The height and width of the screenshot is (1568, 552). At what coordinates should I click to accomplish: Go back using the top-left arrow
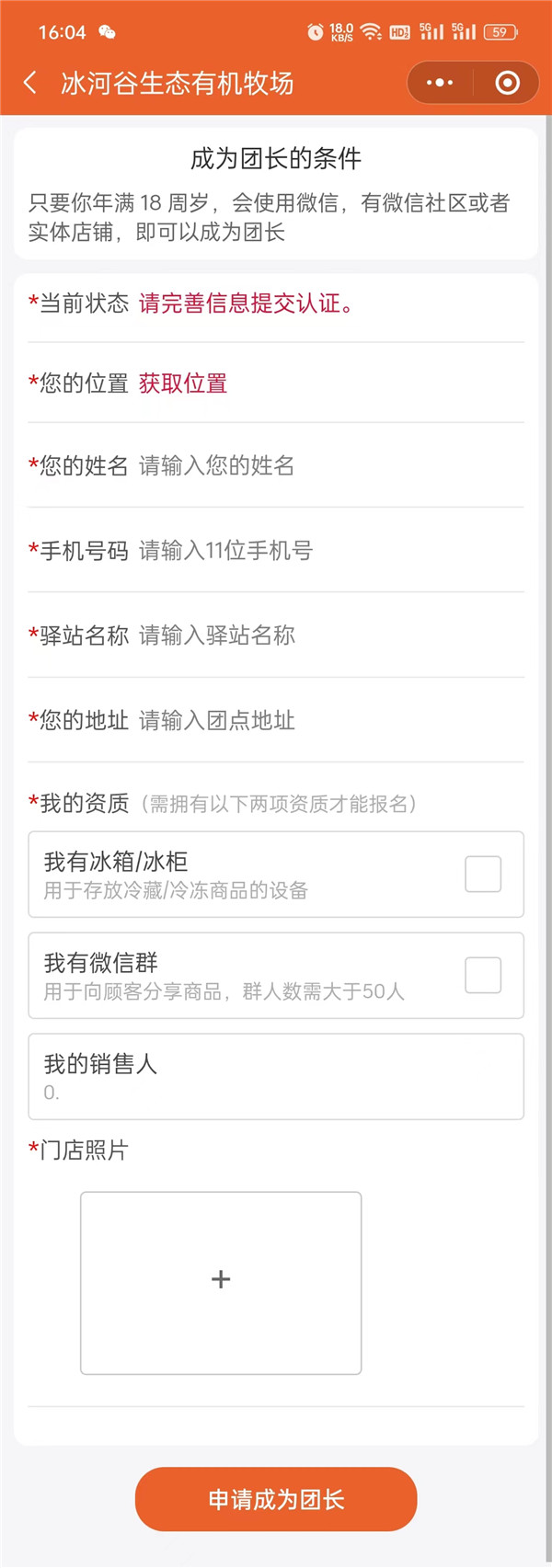(30, 84)
